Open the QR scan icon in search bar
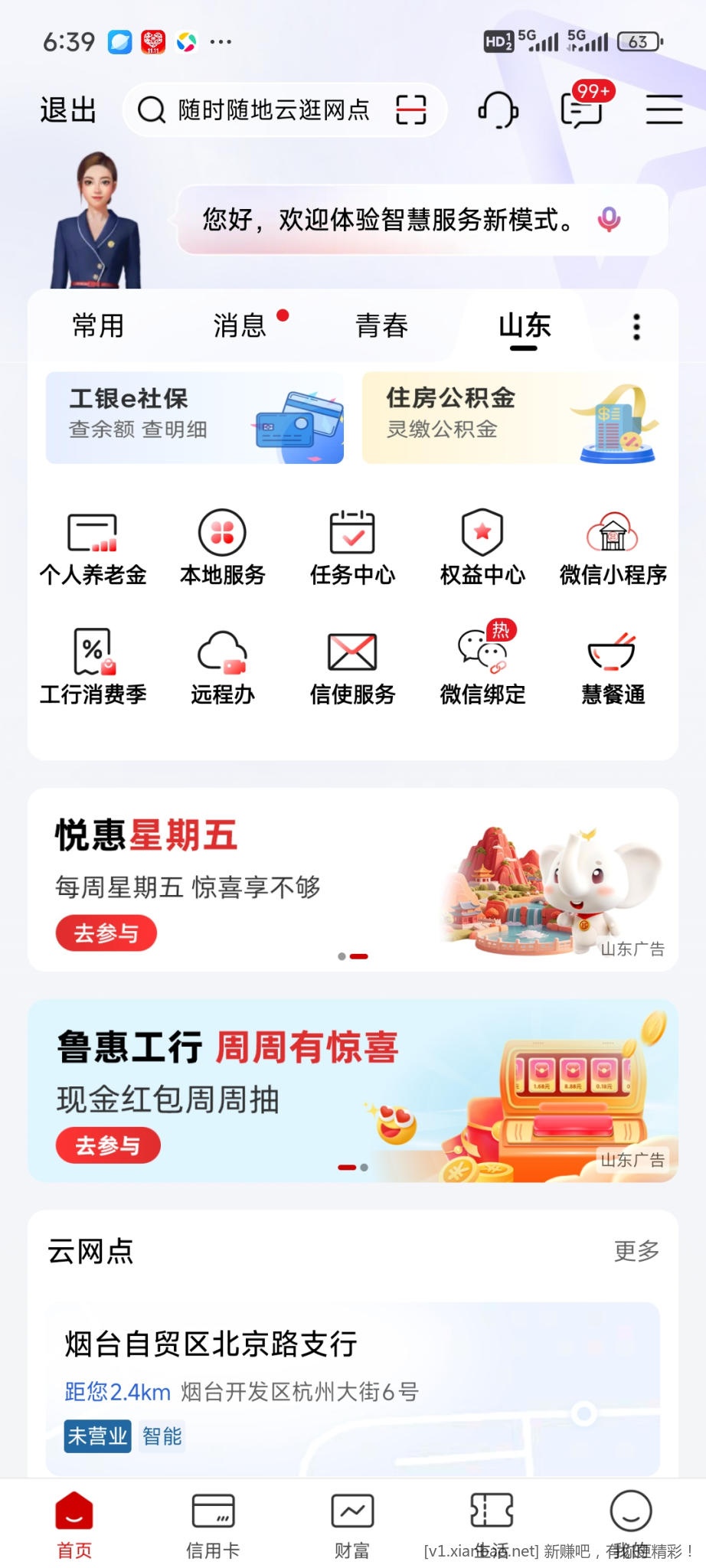Viewport: 706px width, 1568px height. [x=411, y=109]
